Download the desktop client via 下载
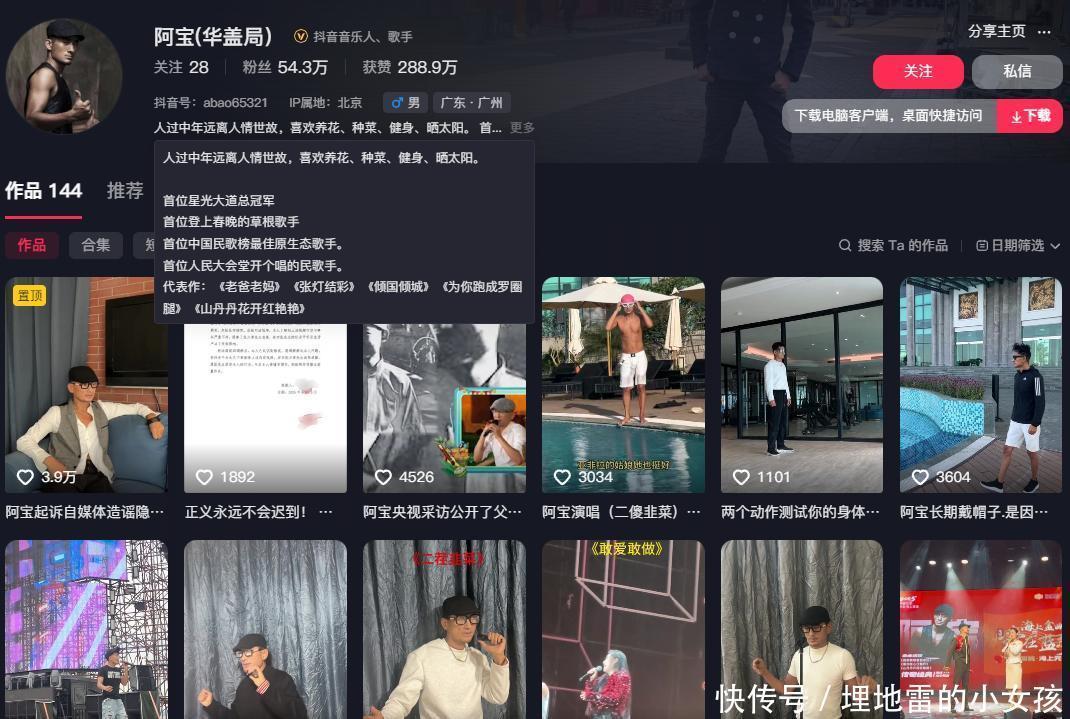This screenshot has height=719, width=1070. coord(1029,116)
